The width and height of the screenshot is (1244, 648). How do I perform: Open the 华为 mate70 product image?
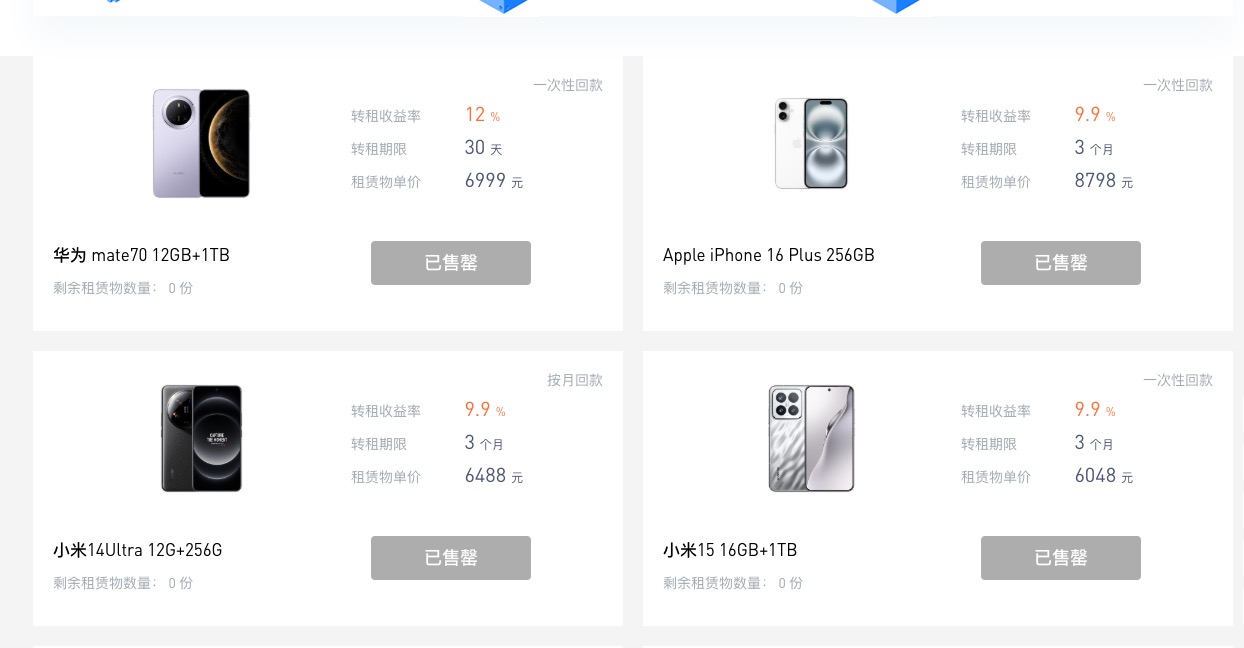[201, 143]
